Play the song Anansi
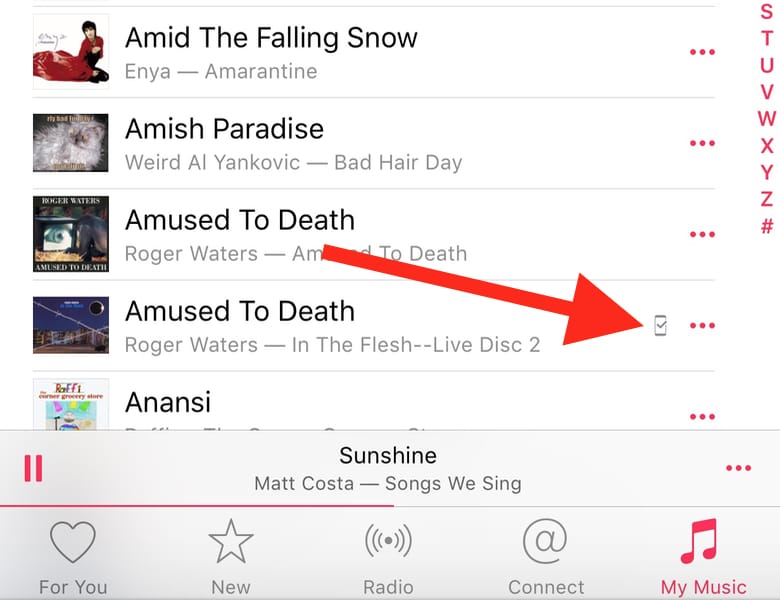Image resolution: width=780 pixels, height=600 pixels. point(168,402)
